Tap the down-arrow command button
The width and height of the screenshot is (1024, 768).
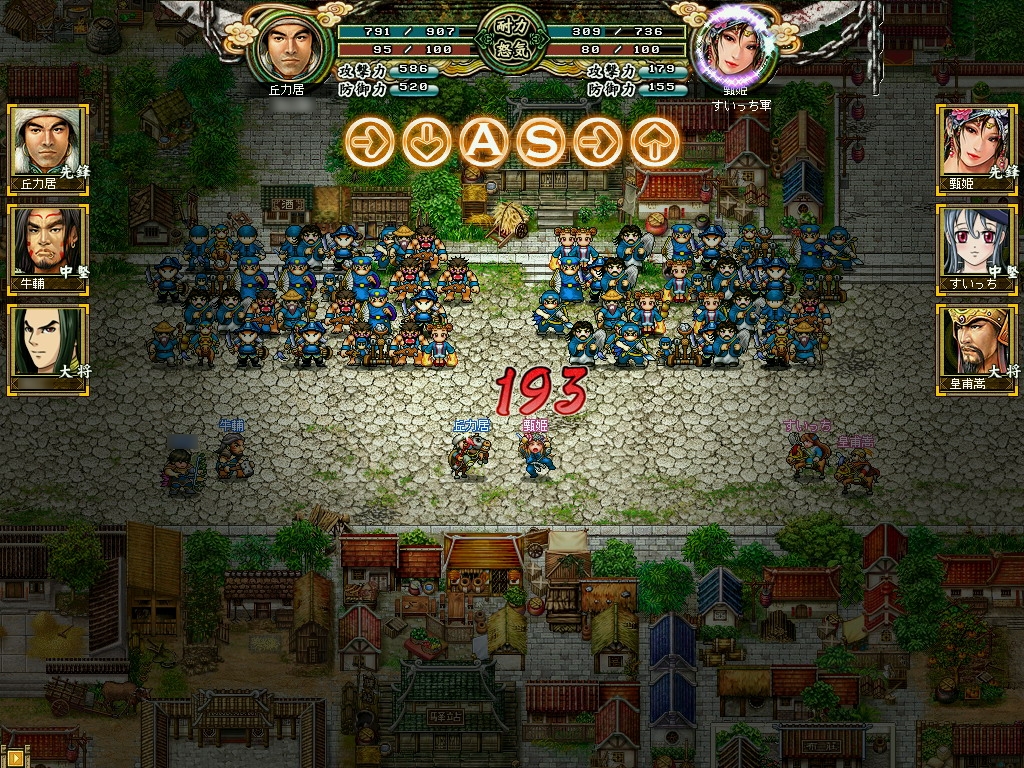click(x=427, y=144)
